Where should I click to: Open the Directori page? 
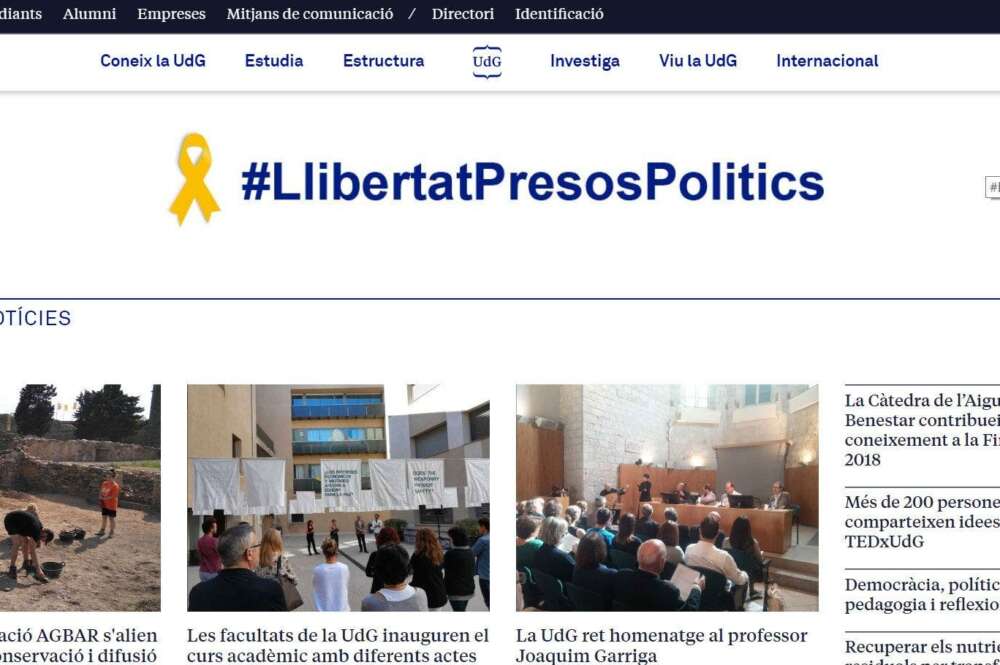(x=463, y=14)
